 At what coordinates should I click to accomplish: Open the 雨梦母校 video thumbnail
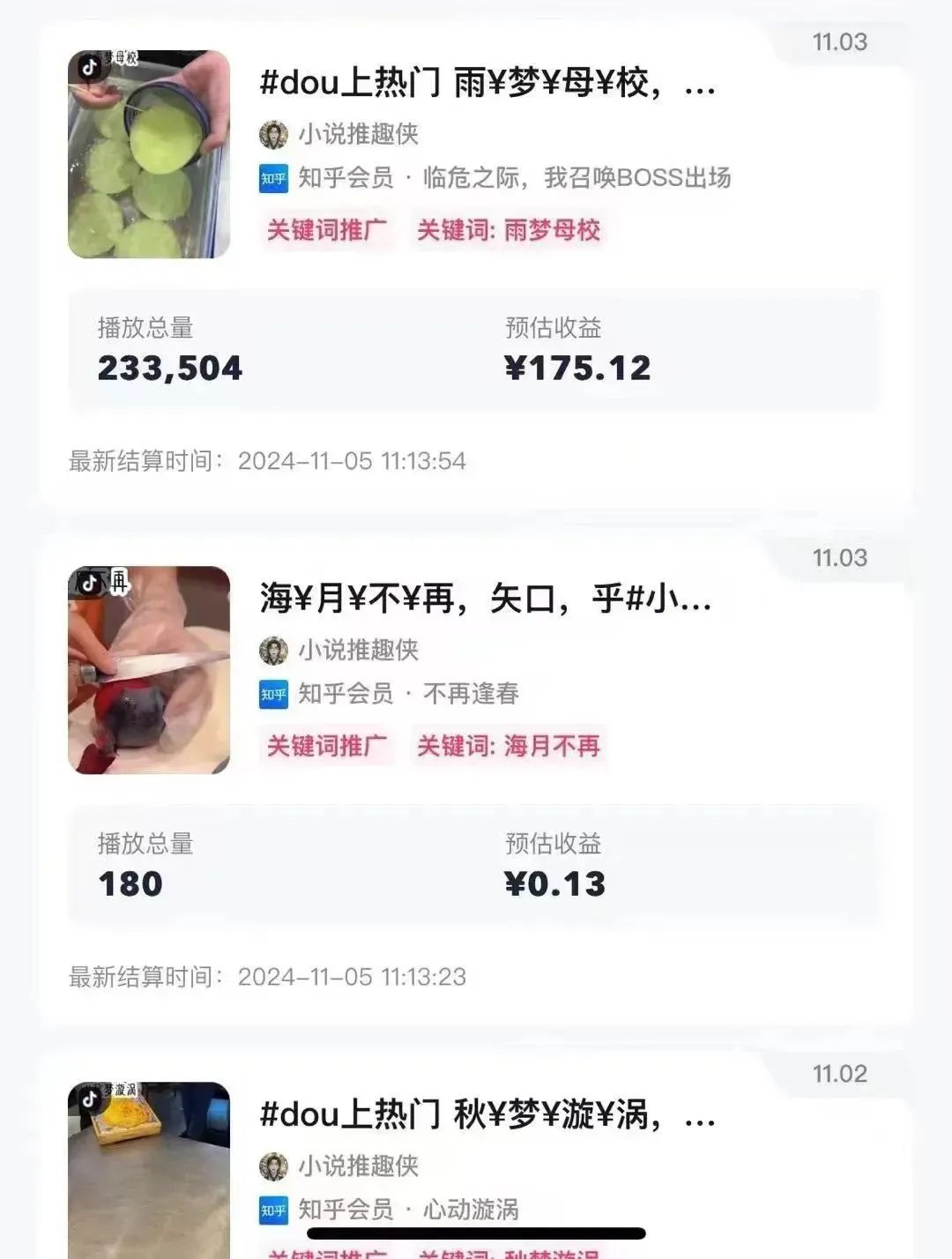[x=149, y=154]
